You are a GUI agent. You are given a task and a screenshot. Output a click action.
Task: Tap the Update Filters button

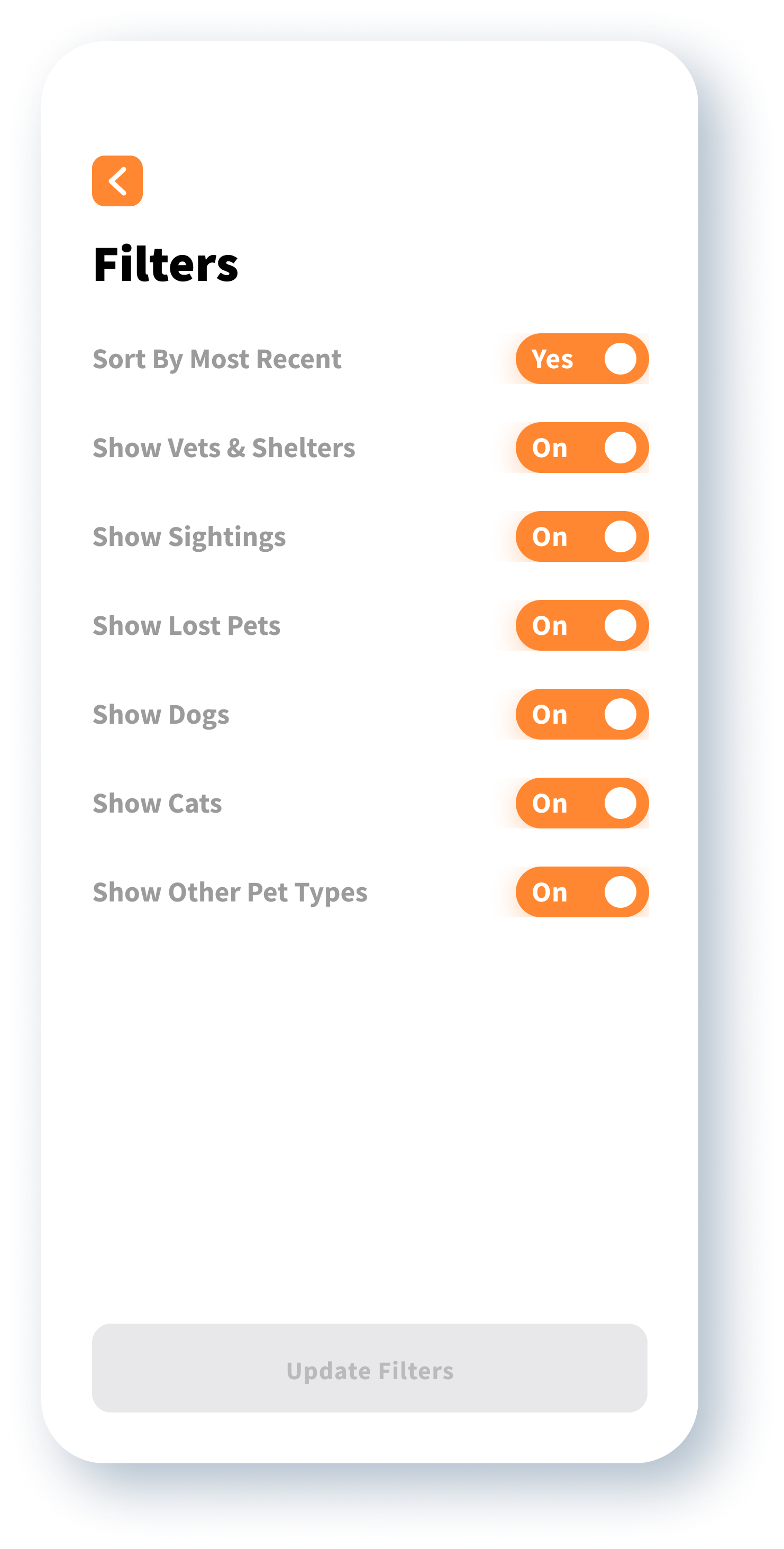370,1368
